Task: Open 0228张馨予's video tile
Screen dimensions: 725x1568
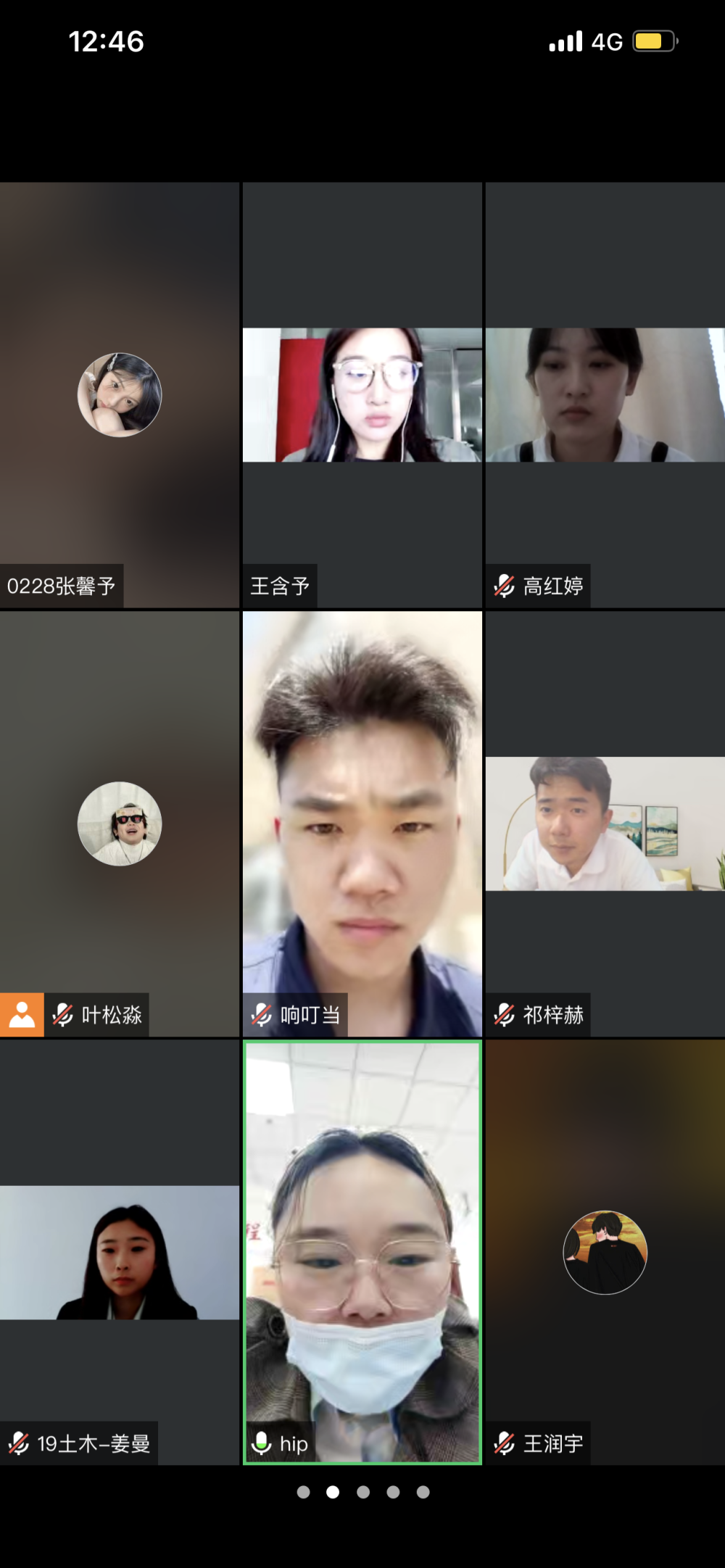Action: tap(120, 395)
